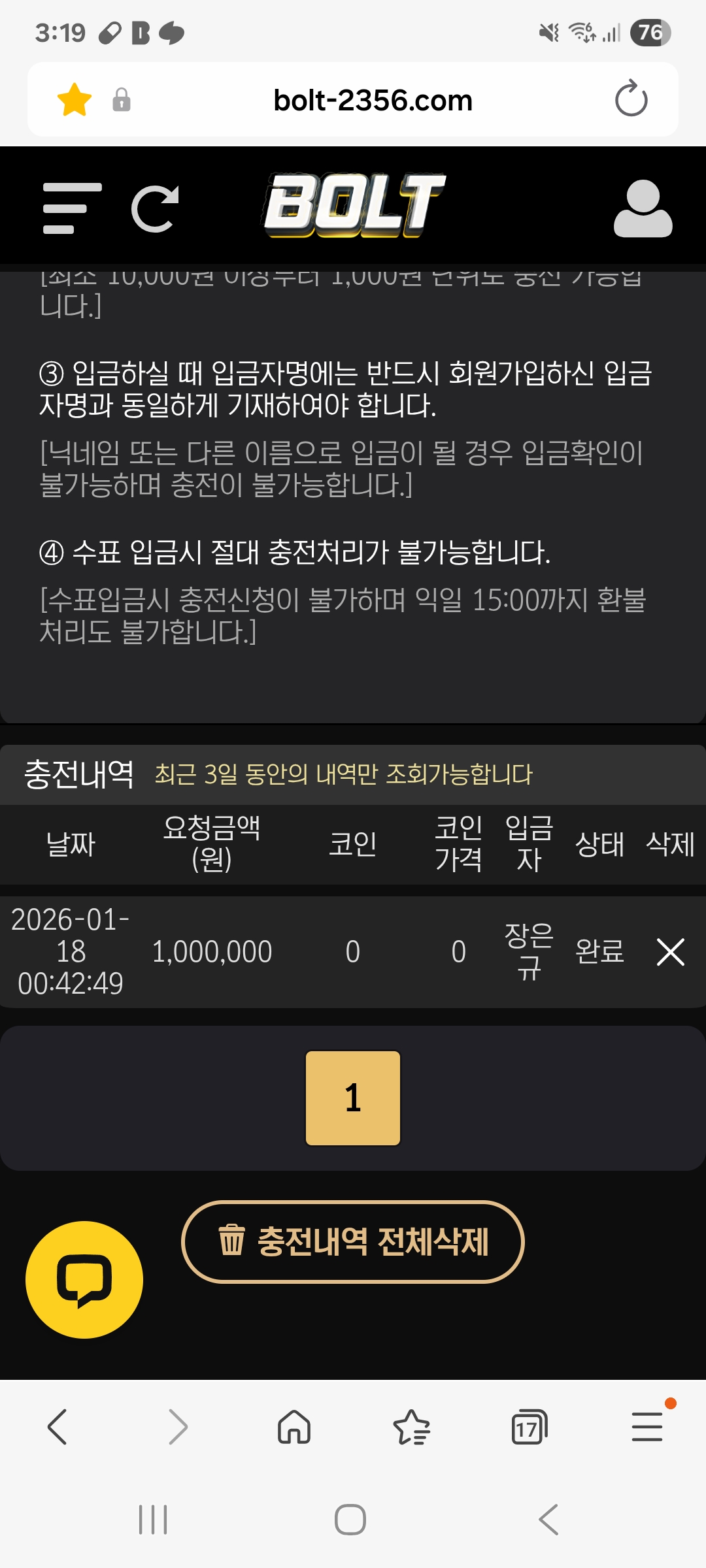Go back with the browser back arrow

tap(58, 1426)
